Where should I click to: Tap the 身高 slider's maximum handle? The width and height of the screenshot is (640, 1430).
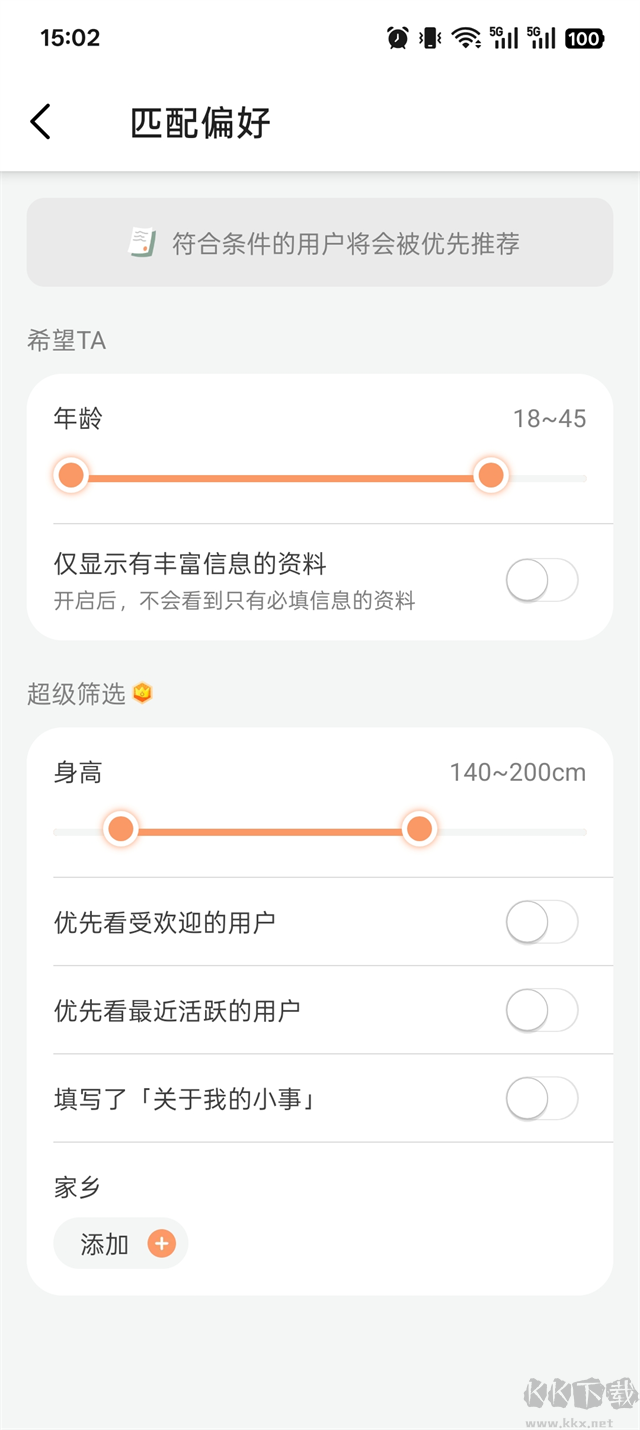coord(419,829)
